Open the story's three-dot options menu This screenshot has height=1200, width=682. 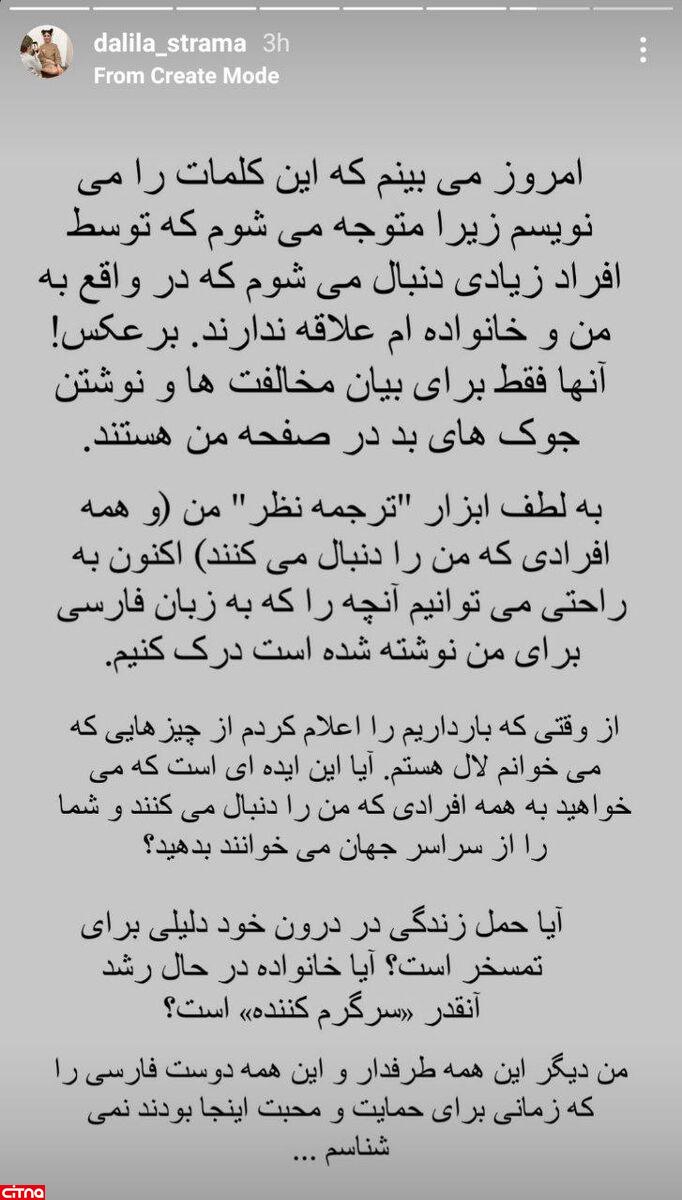(644, 50)
